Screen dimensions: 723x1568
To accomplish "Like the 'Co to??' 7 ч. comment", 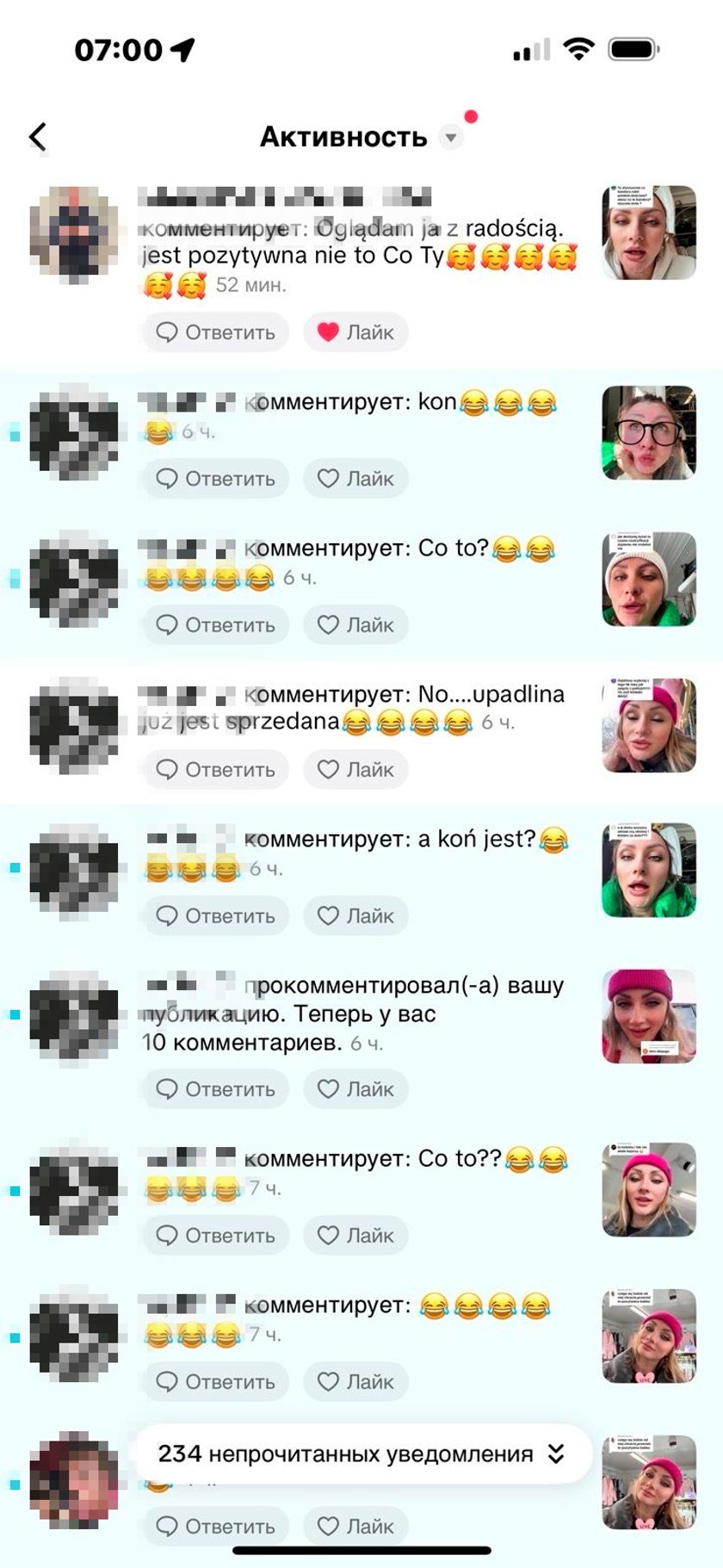I will pos(355,1236).
